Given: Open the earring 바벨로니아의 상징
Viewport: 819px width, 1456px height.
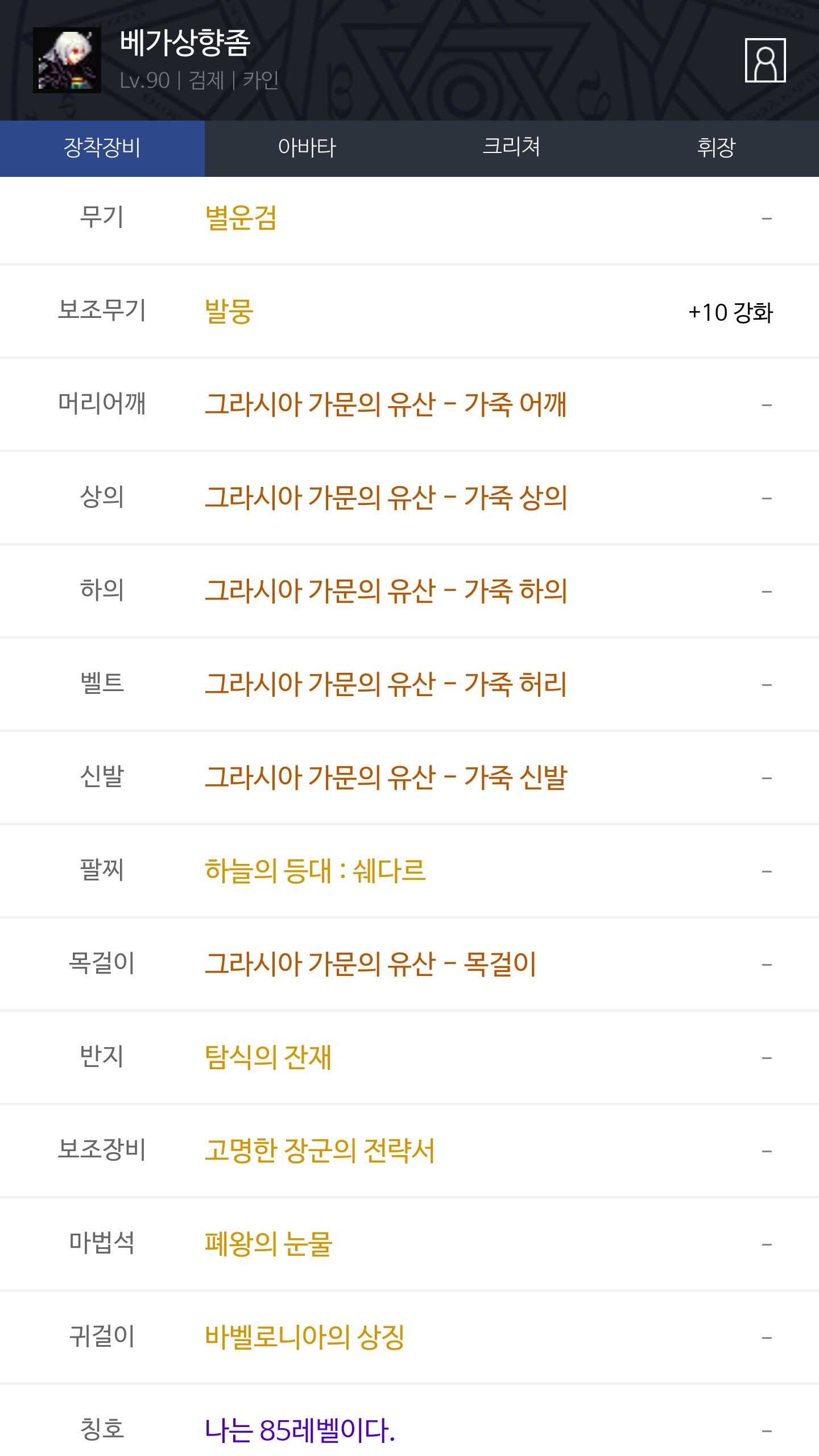Looking at the screenshot, I should coord(305,1337).
